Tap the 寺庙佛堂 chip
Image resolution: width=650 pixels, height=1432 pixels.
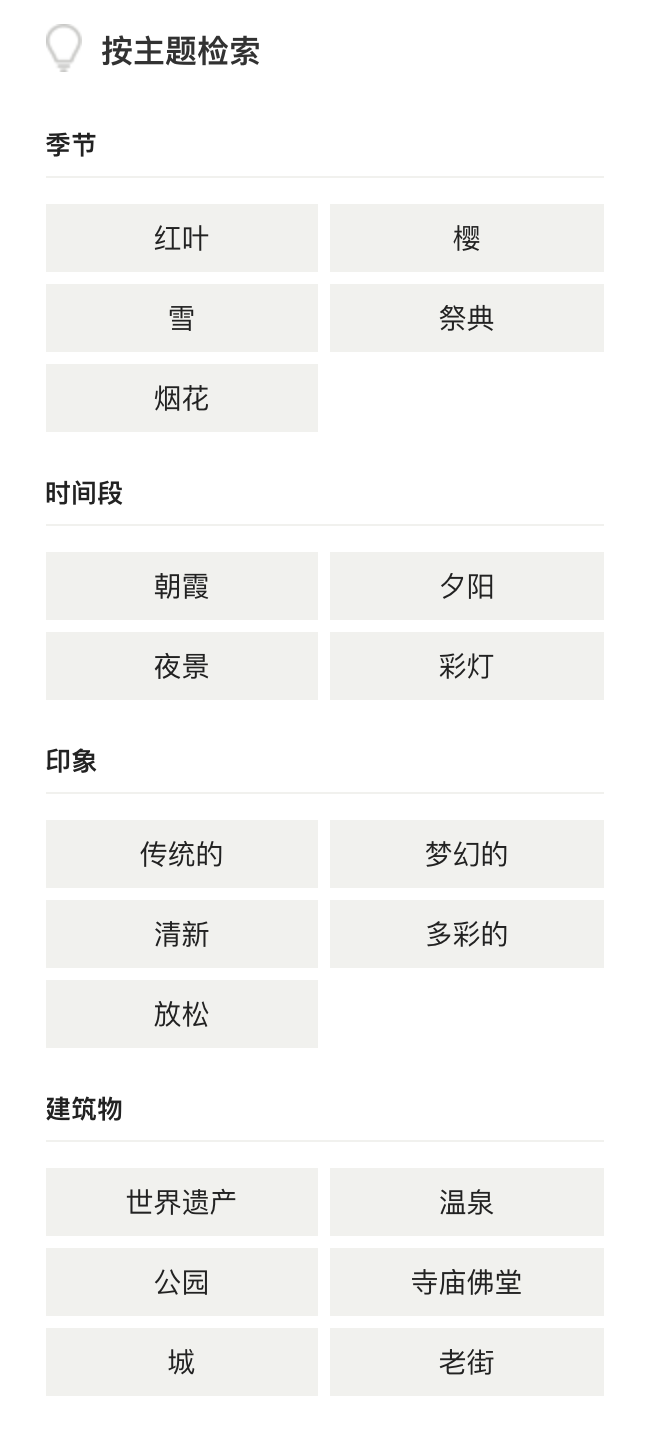tap(467, 1282)
